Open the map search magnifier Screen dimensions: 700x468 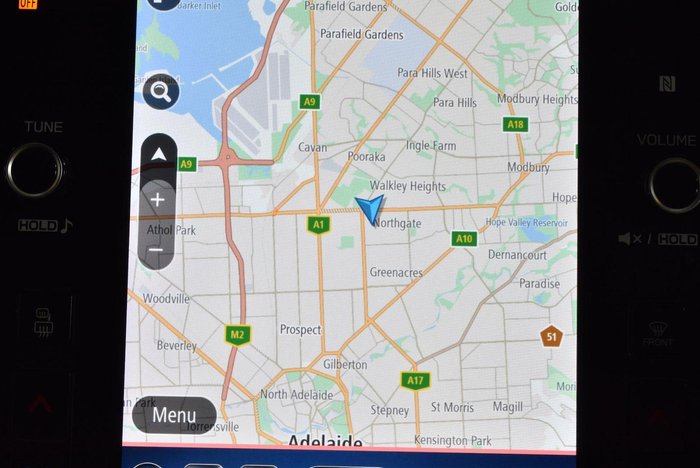(160, 92)
